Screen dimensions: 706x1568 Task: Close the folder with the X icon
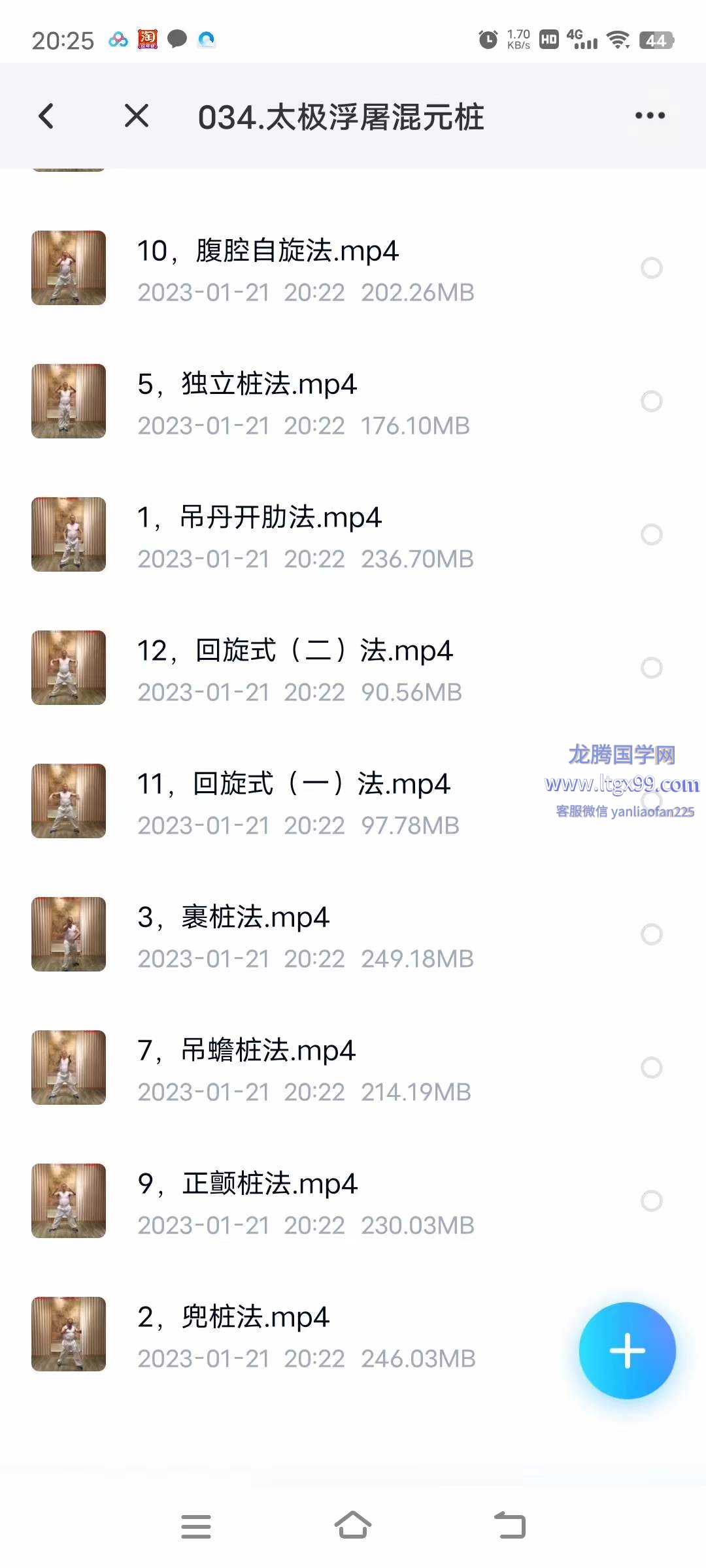[x=137, y=116]
